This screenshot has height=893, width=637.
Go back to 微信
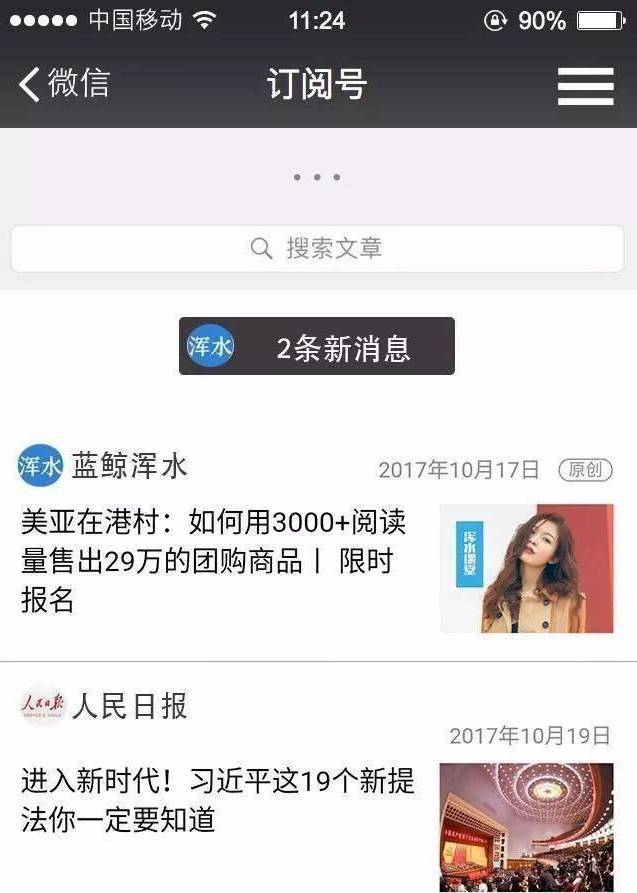pyautogui.click(x=64, y=84)
